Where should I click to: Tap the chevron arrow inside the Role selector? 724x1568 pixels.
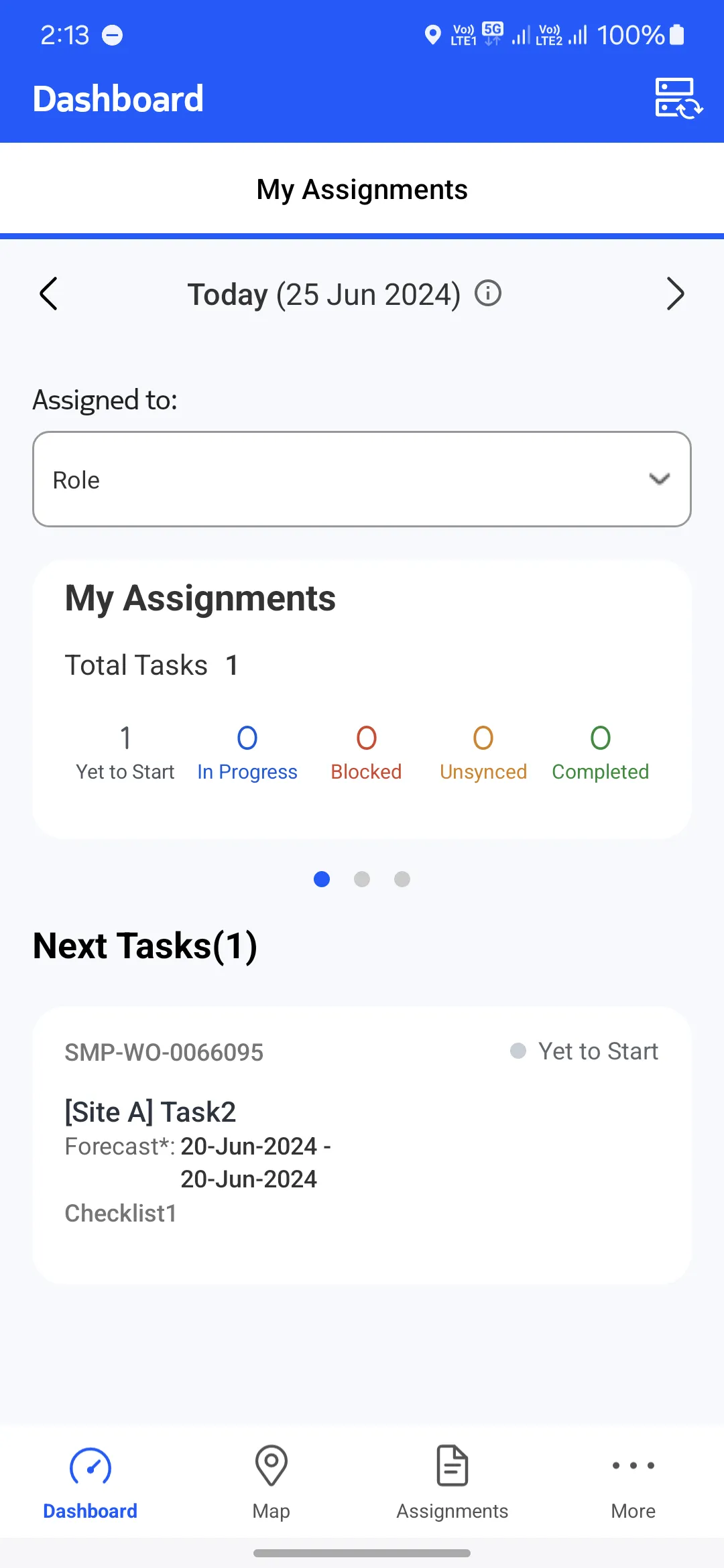(x=660, y=479)
